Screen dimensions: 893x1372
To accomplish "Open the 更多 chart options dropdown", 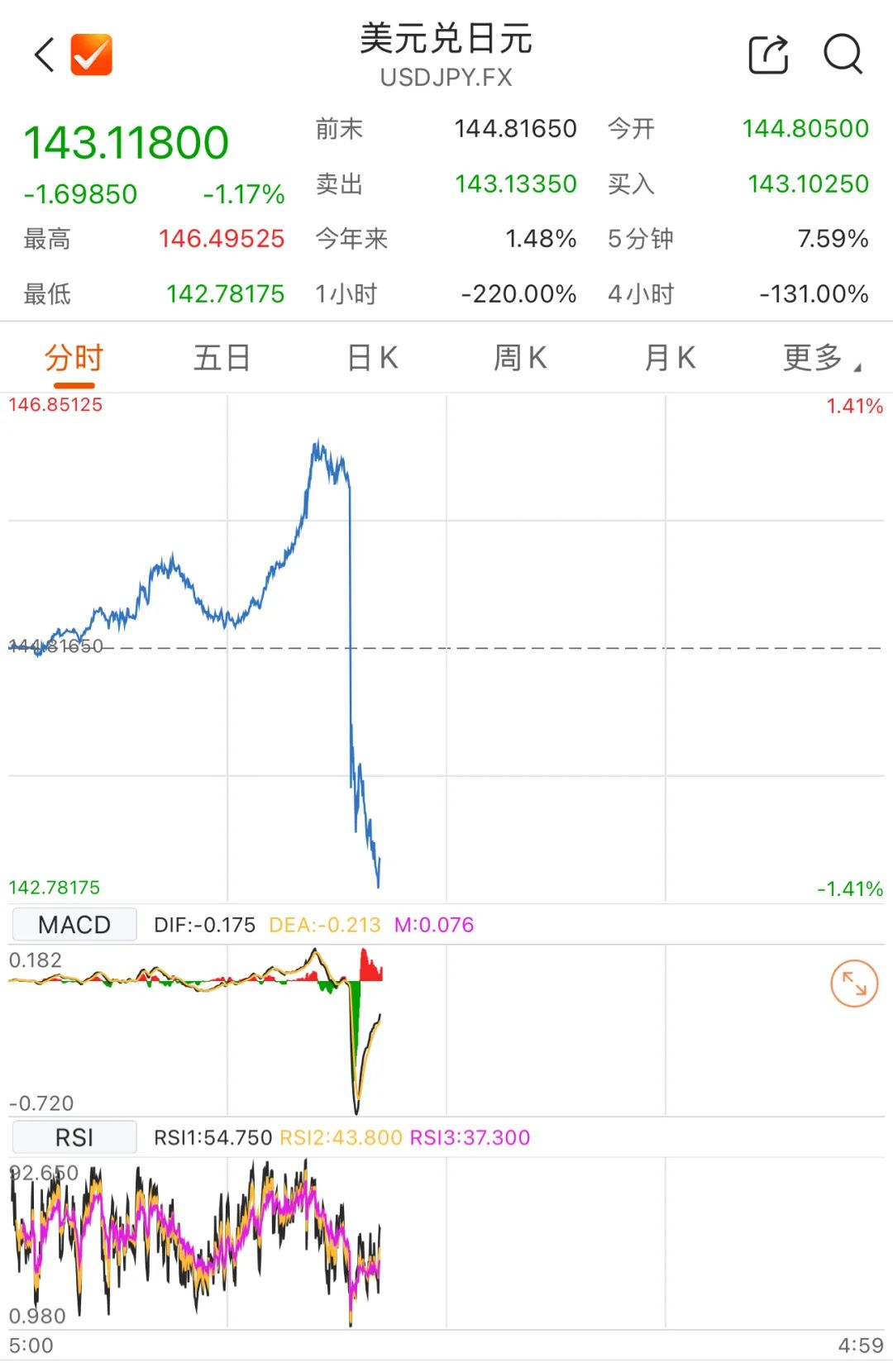I will coord(822,359).
